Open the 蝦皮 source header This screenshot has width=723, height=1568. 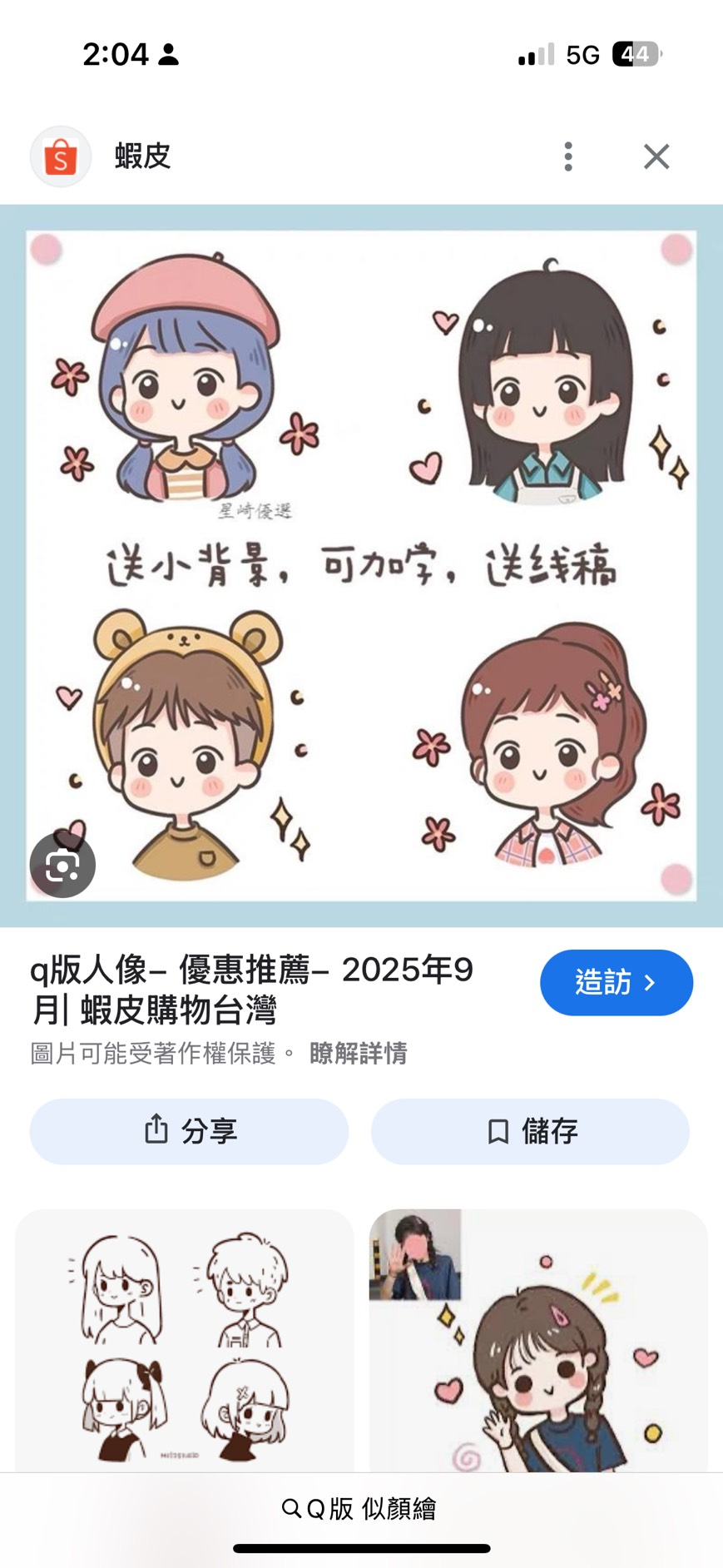(x=142, y=156)
